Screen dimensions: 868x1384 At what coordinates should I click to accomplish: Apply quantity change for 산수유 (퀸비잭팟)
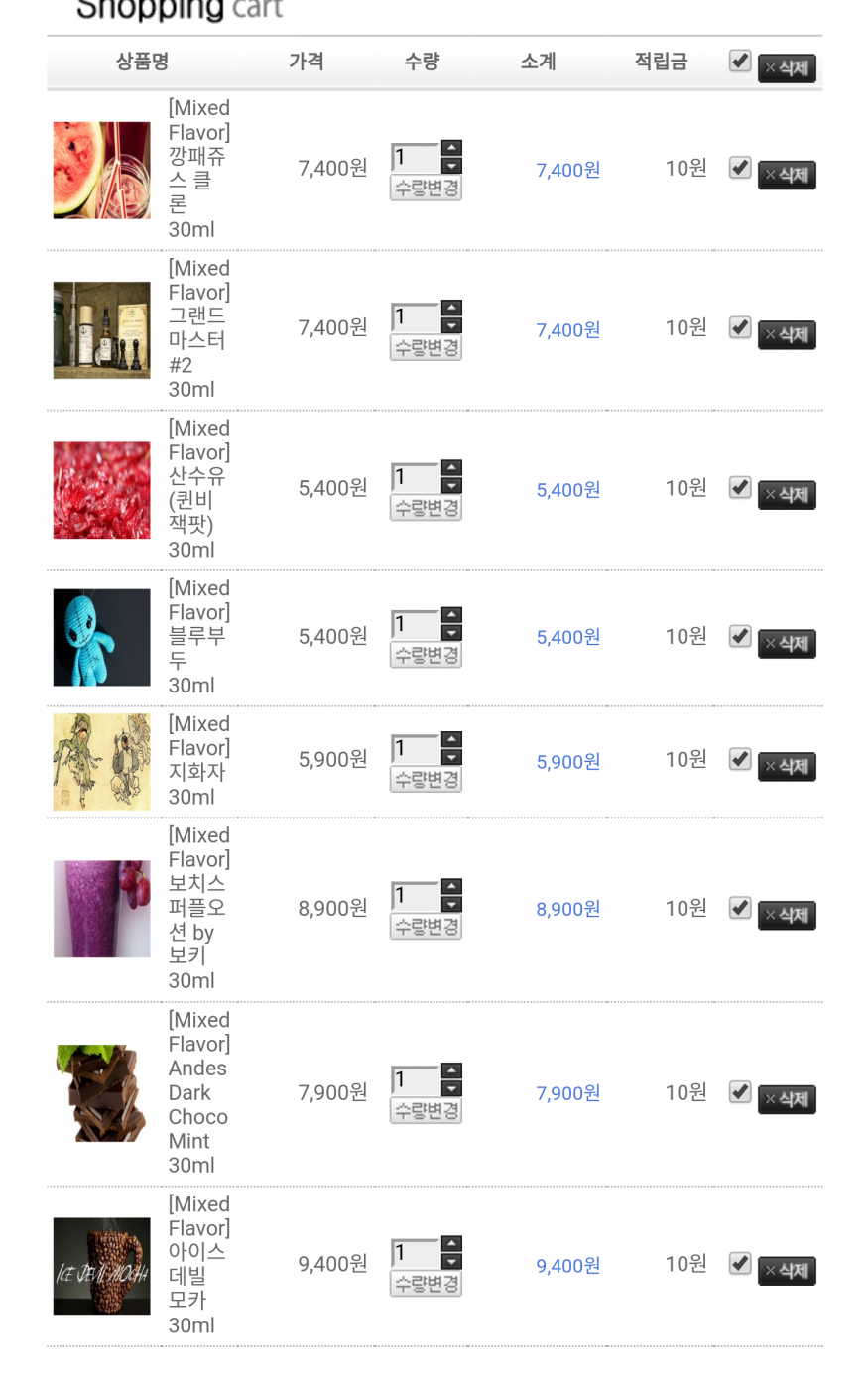coord(426,508)
